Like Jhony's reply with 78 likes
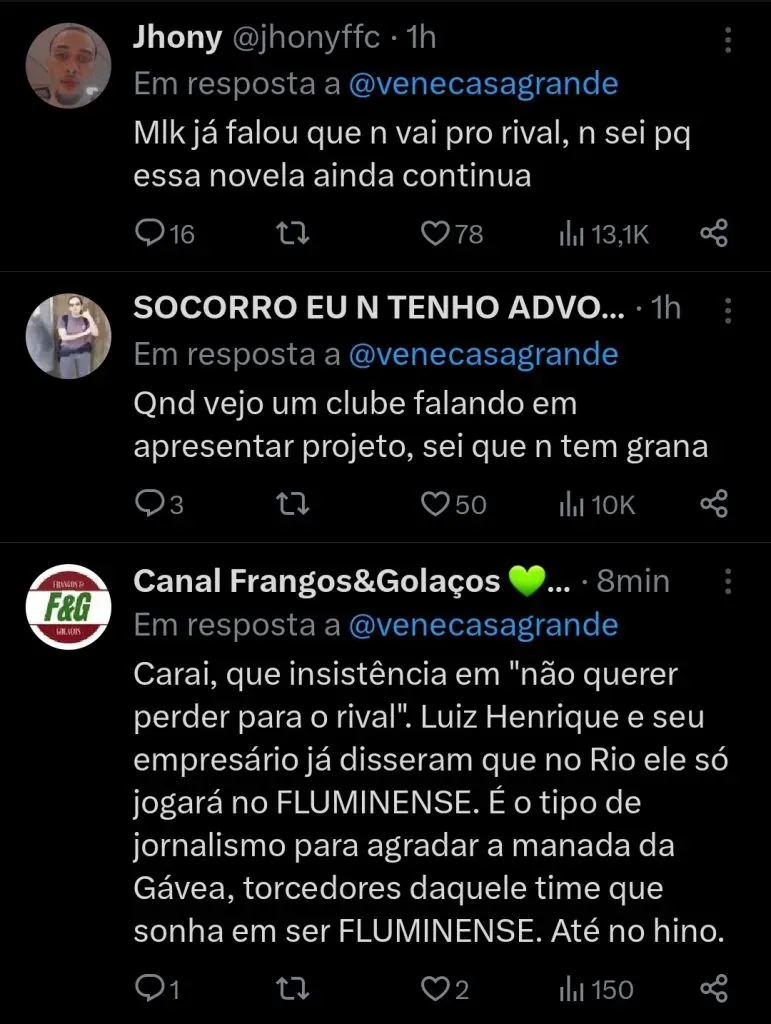771x1024 pixels. pos(435,234)
